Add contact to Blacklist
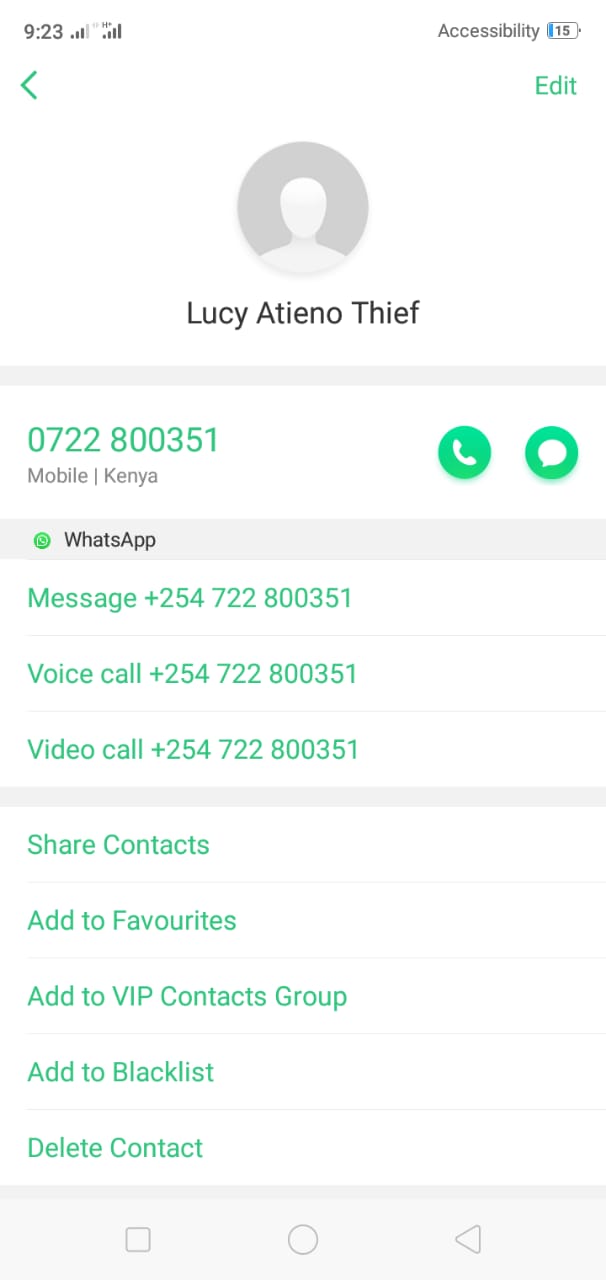Viewport: 606px width, 1280px height. 121,1072
